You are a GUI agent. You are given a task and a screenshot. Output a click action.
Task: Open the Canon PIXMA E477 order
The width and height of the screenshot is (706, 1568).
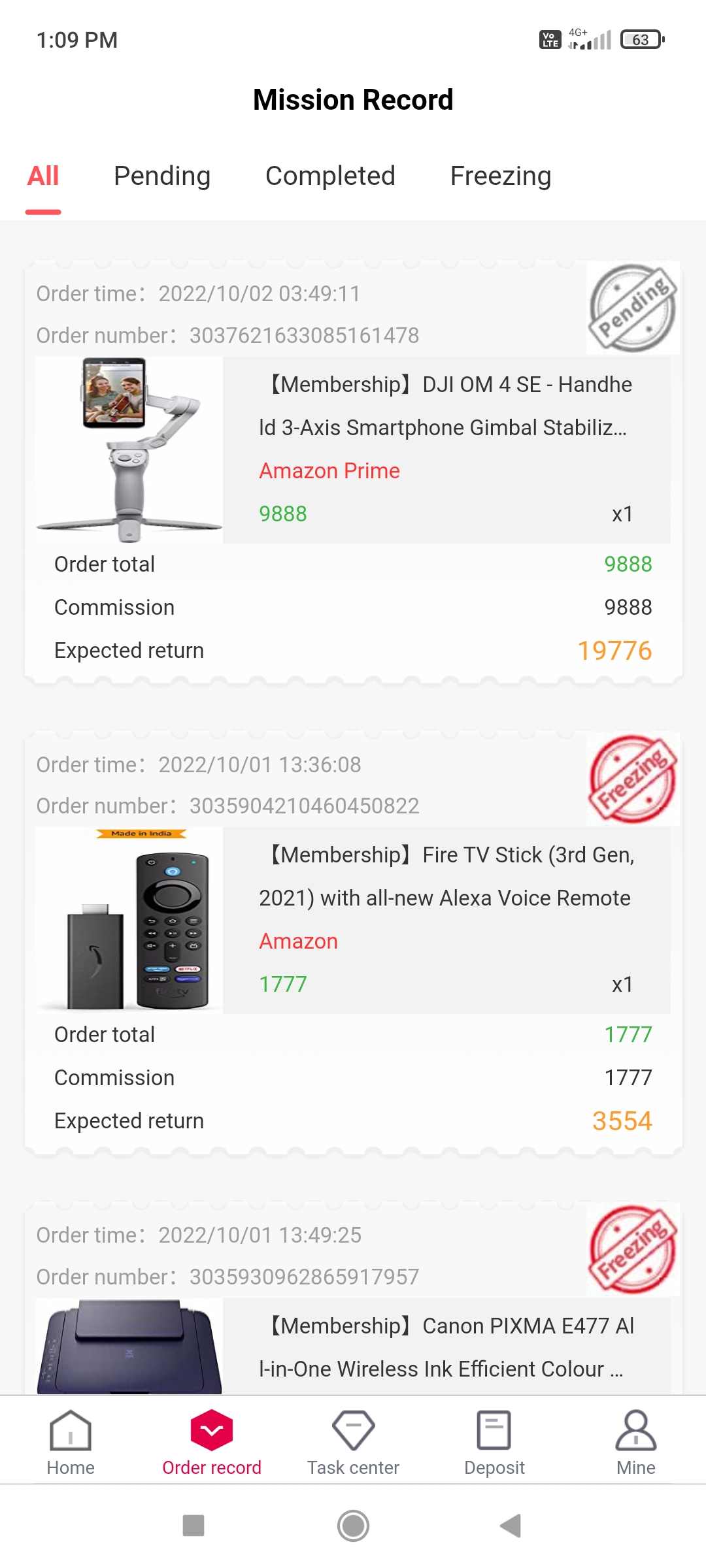445,1347
